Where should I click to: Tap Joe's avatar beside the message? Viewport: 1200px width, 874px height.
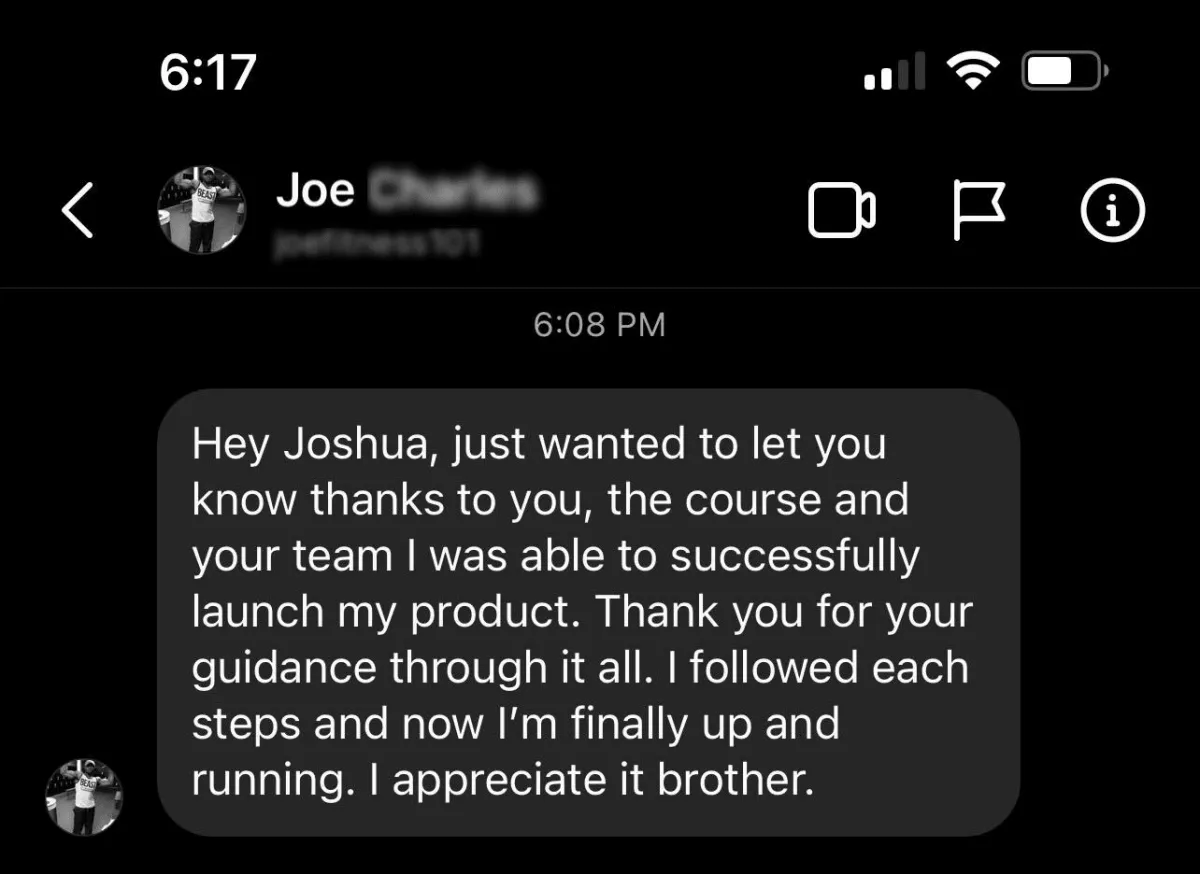tap(84, 797)
